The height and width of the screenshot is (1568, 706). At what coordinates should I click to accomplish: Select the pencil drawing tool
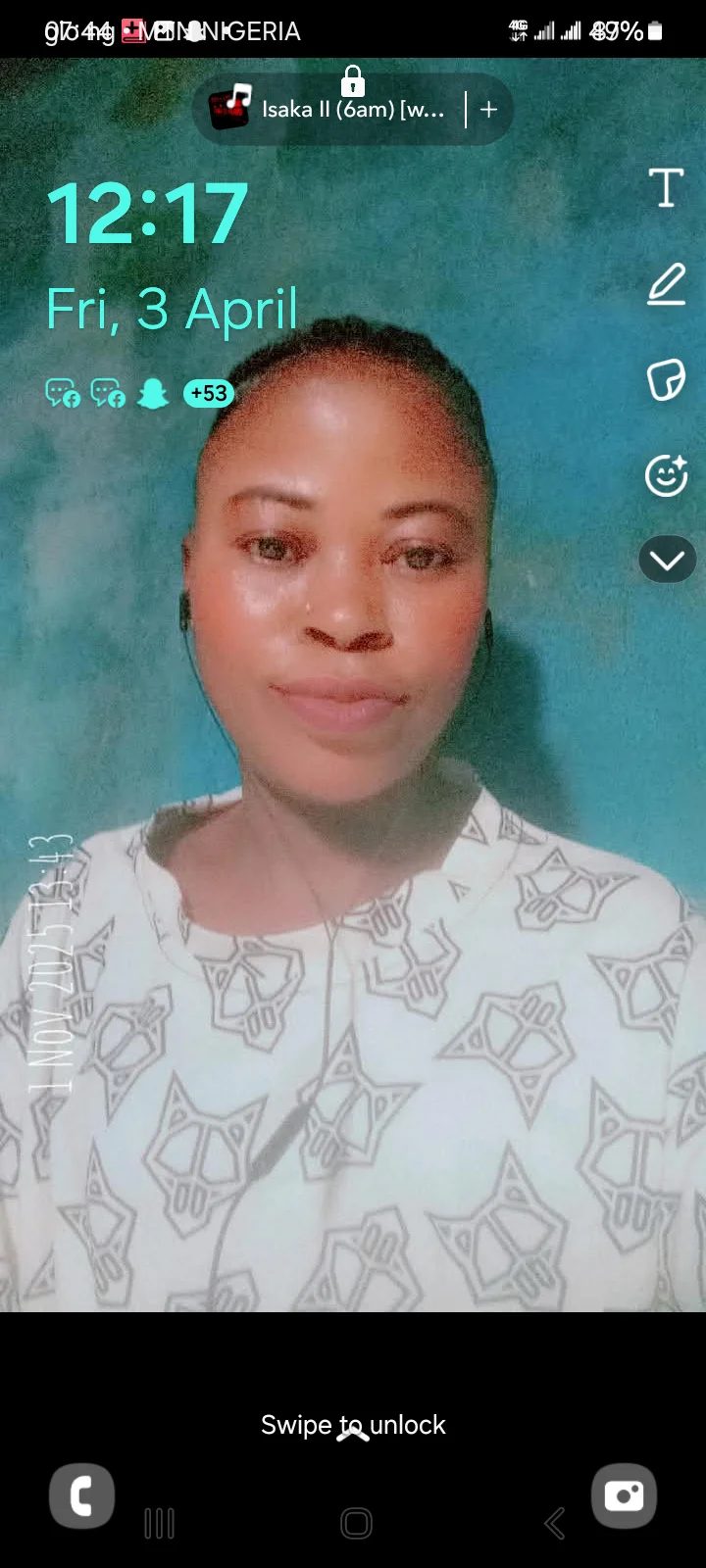click(666, 284)
